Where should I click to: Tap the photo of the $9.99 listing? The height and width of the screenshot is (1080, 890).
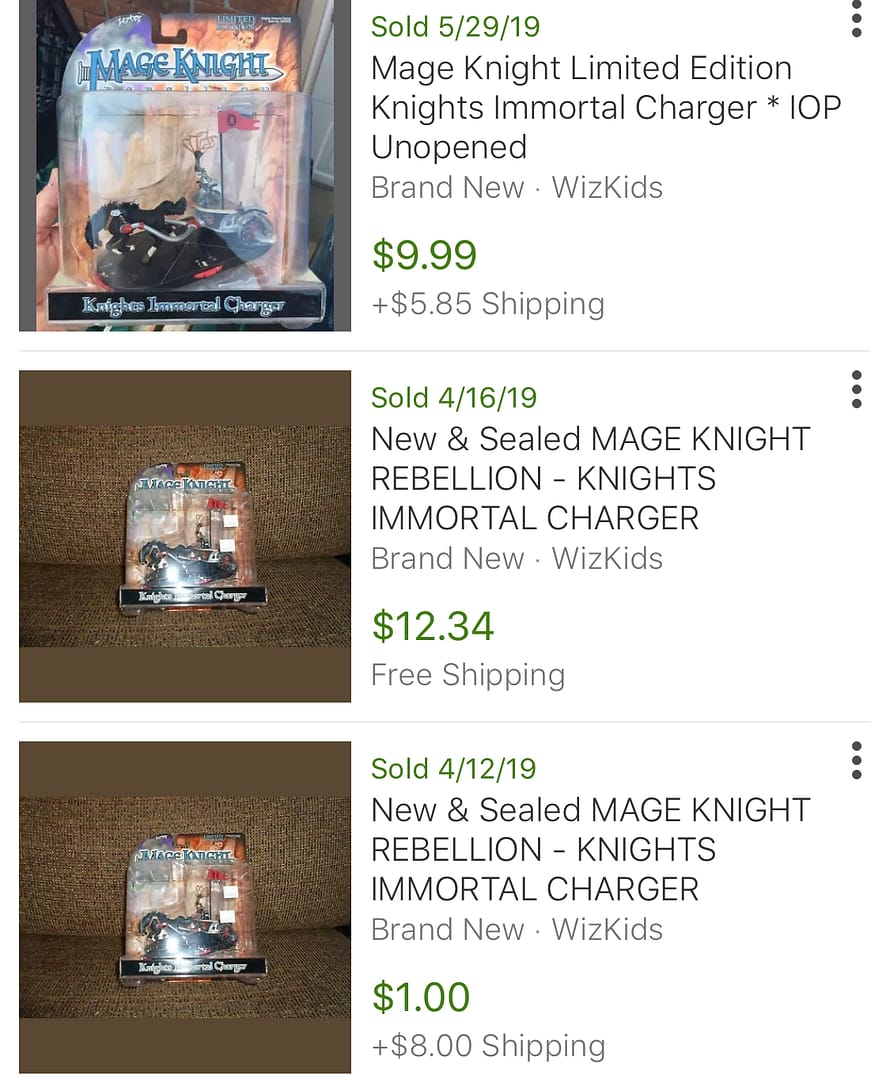185,165
